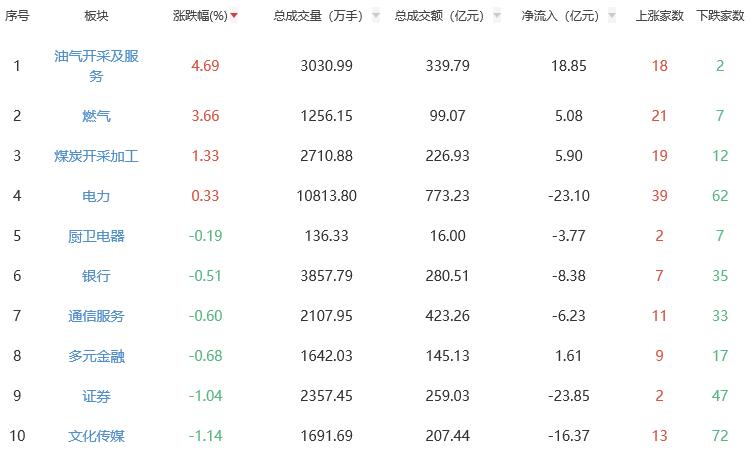Open the 电力 sector details
The height and width of the screenshot is (451, 756).
[x=96, y=196]
